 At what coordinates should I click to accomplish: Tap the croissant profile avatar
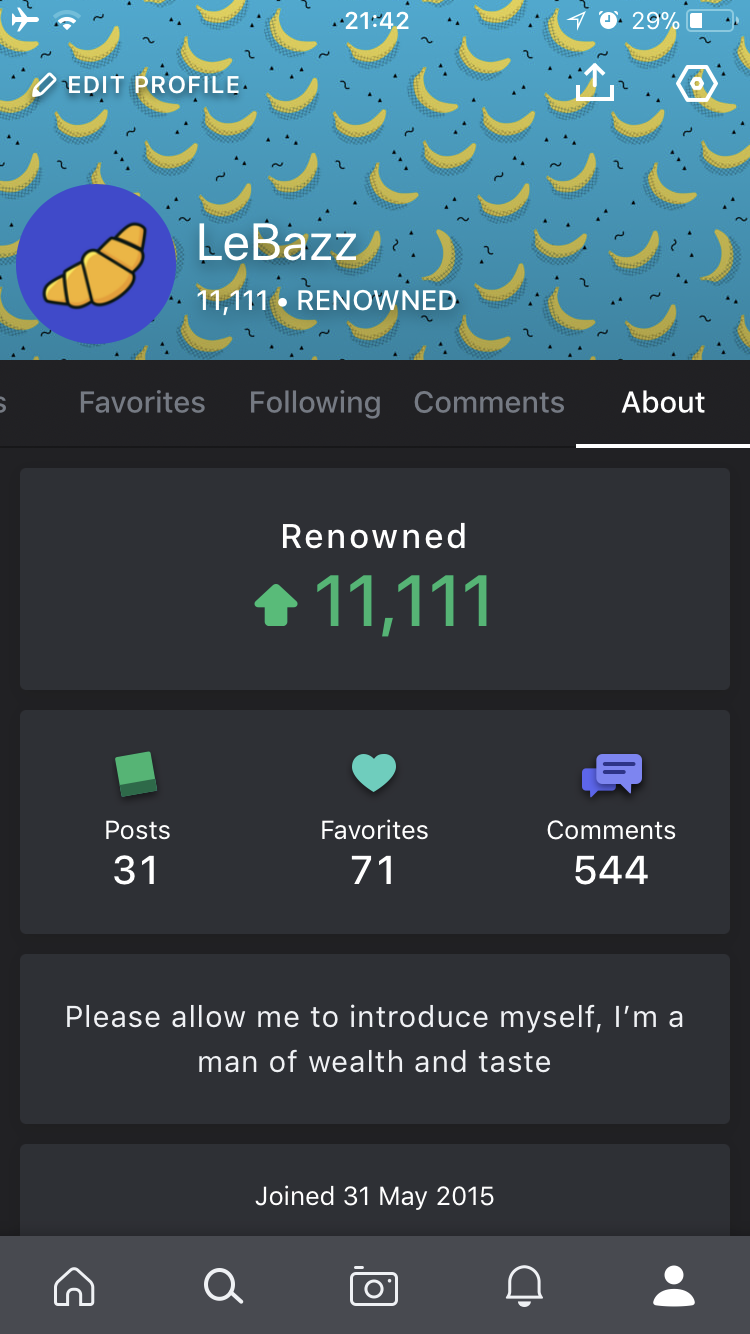(96, 265)
